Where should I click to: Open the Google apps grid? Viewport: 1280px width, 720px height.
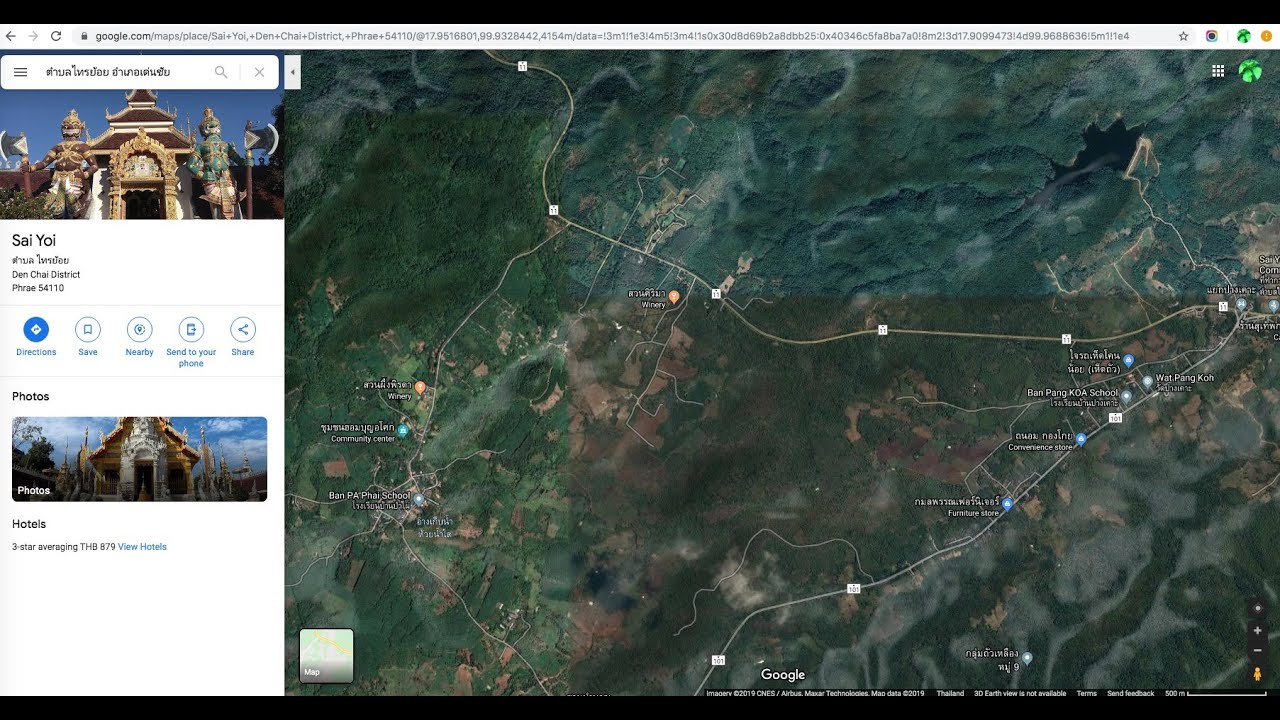tap(1218, 71)
